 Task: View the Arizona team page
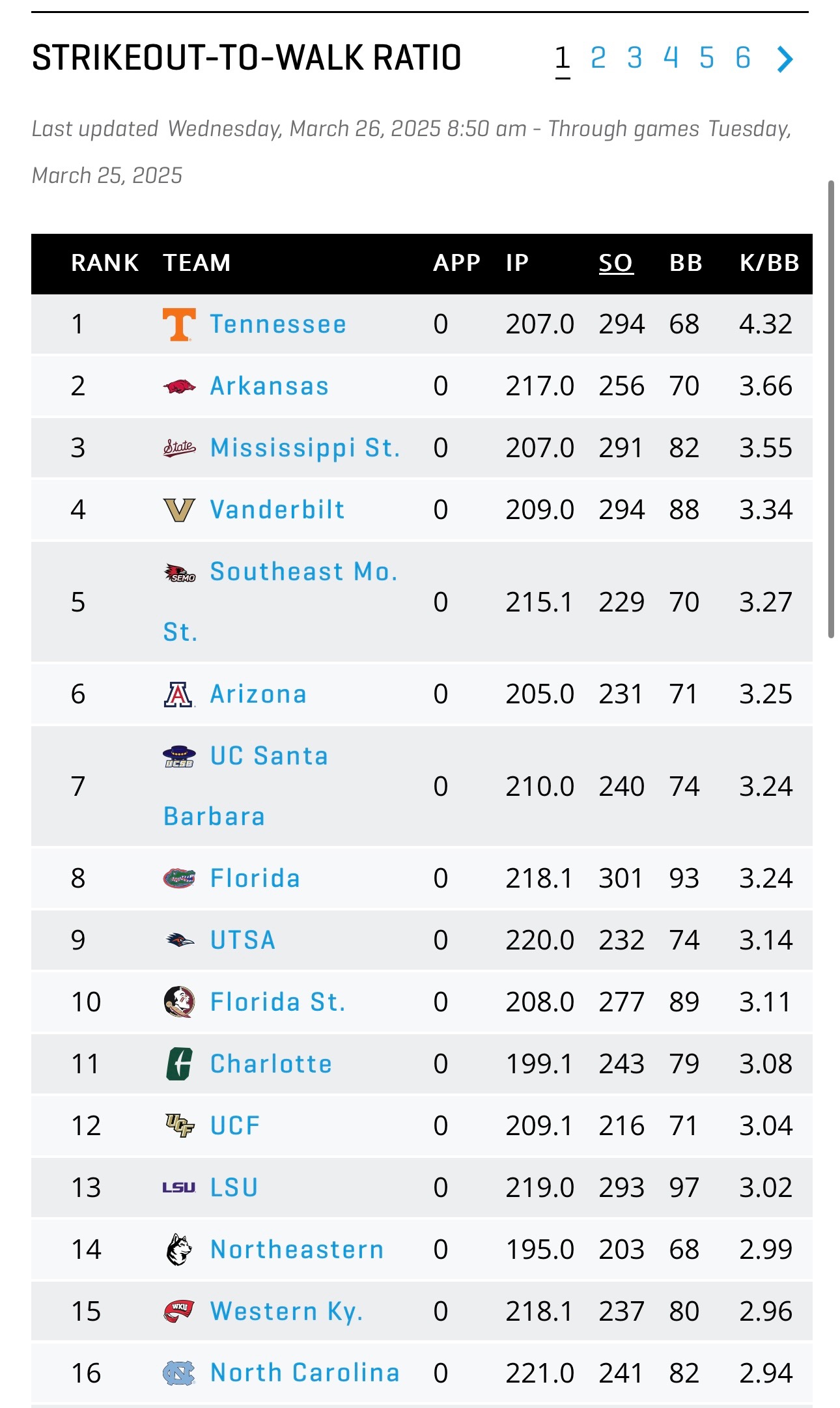(258, 694)
